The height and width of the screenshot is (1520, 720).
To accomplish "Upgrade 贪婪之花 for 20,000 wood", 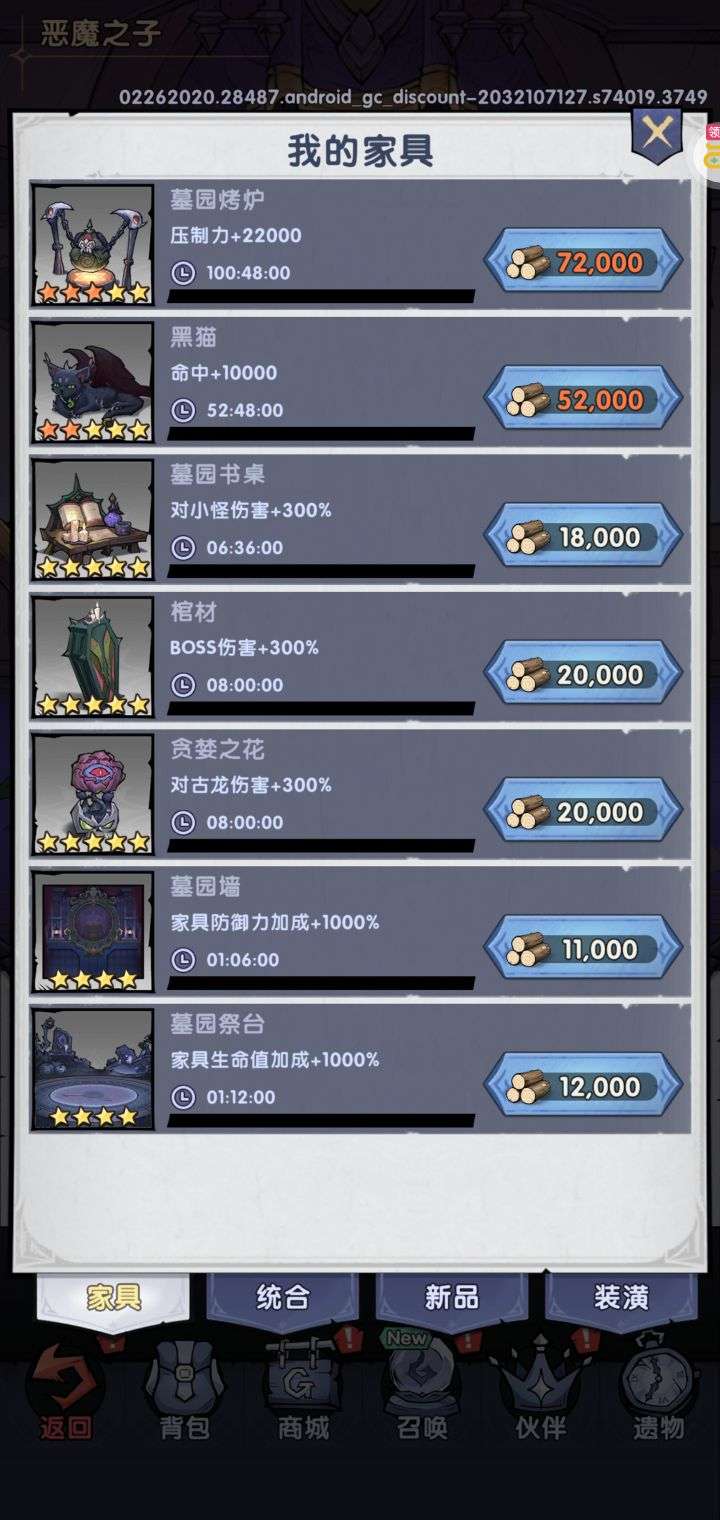I will click(583, 810).
